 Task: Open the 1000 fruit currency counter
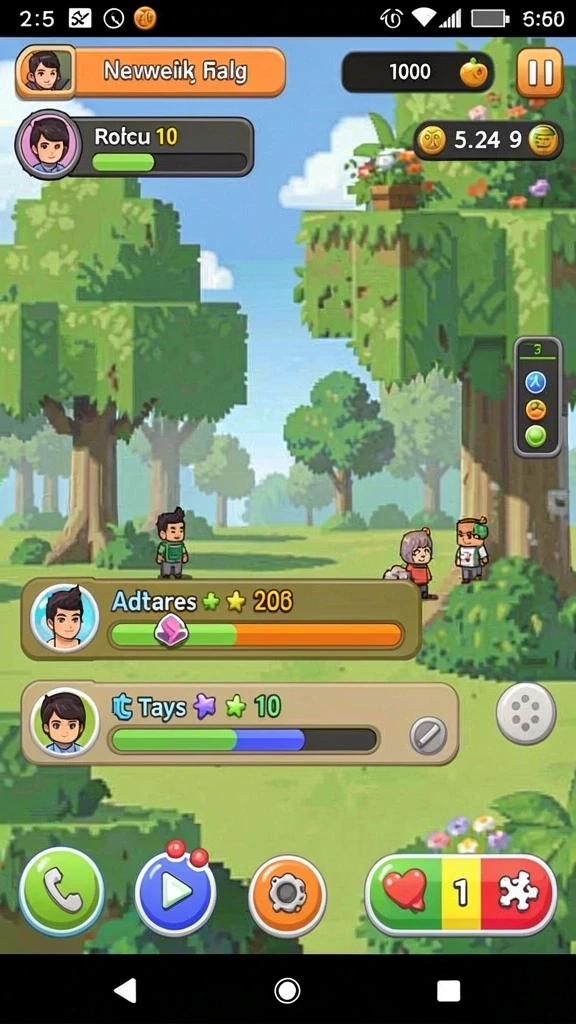[417, 72]
